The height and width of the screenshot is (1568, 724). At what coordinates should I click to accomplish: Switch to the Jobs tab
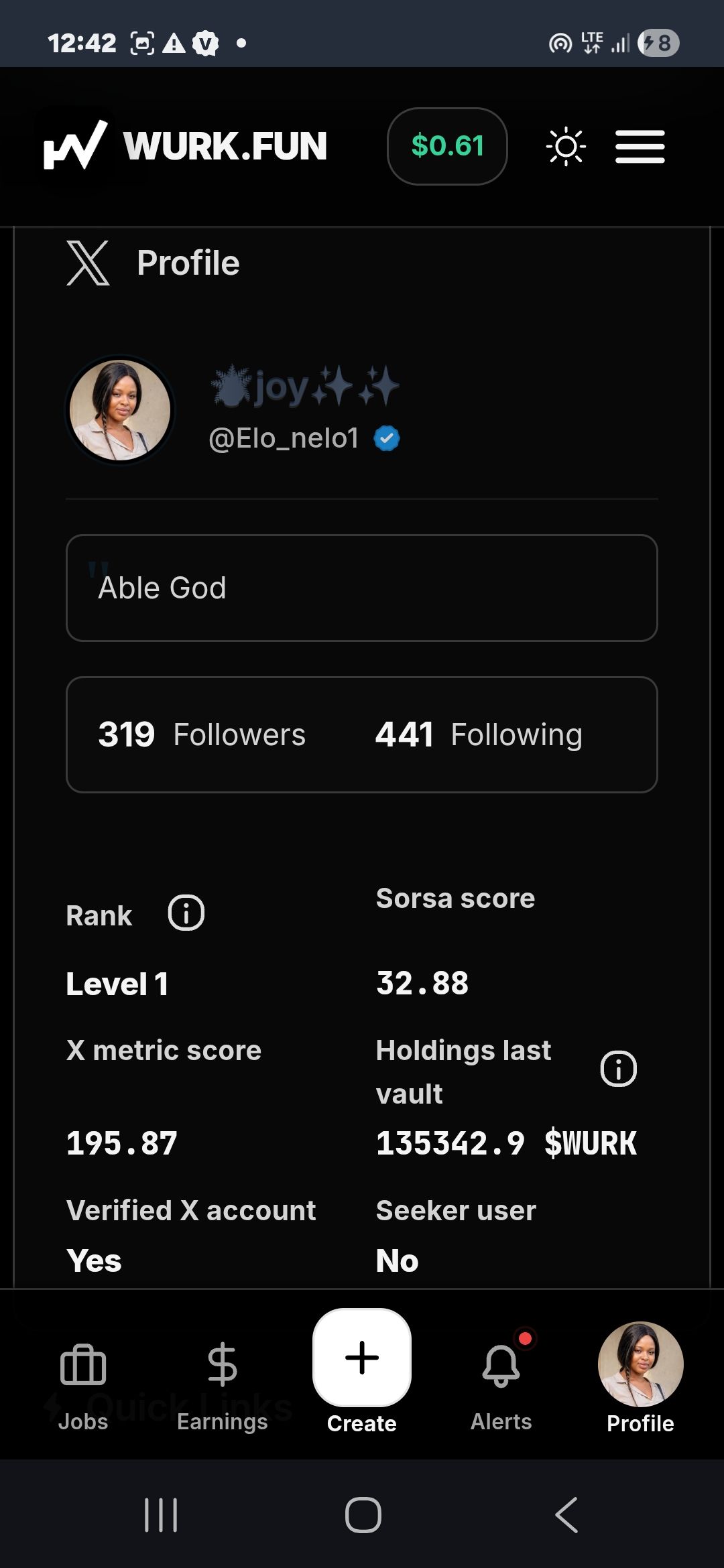point(83,1387)
